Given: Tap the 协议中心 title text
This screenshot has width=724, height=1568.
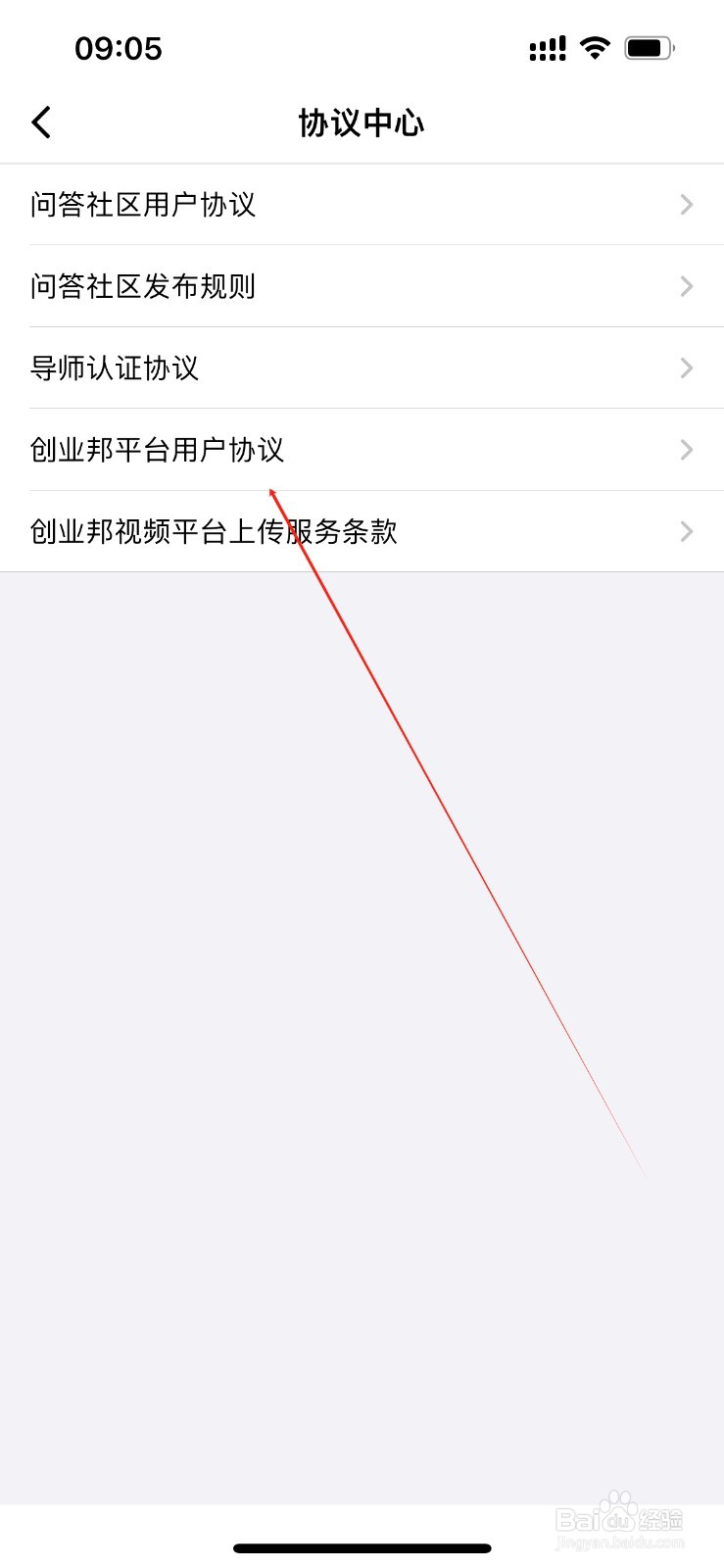Looking at the screenshot, I should click(x=361, y=123).
